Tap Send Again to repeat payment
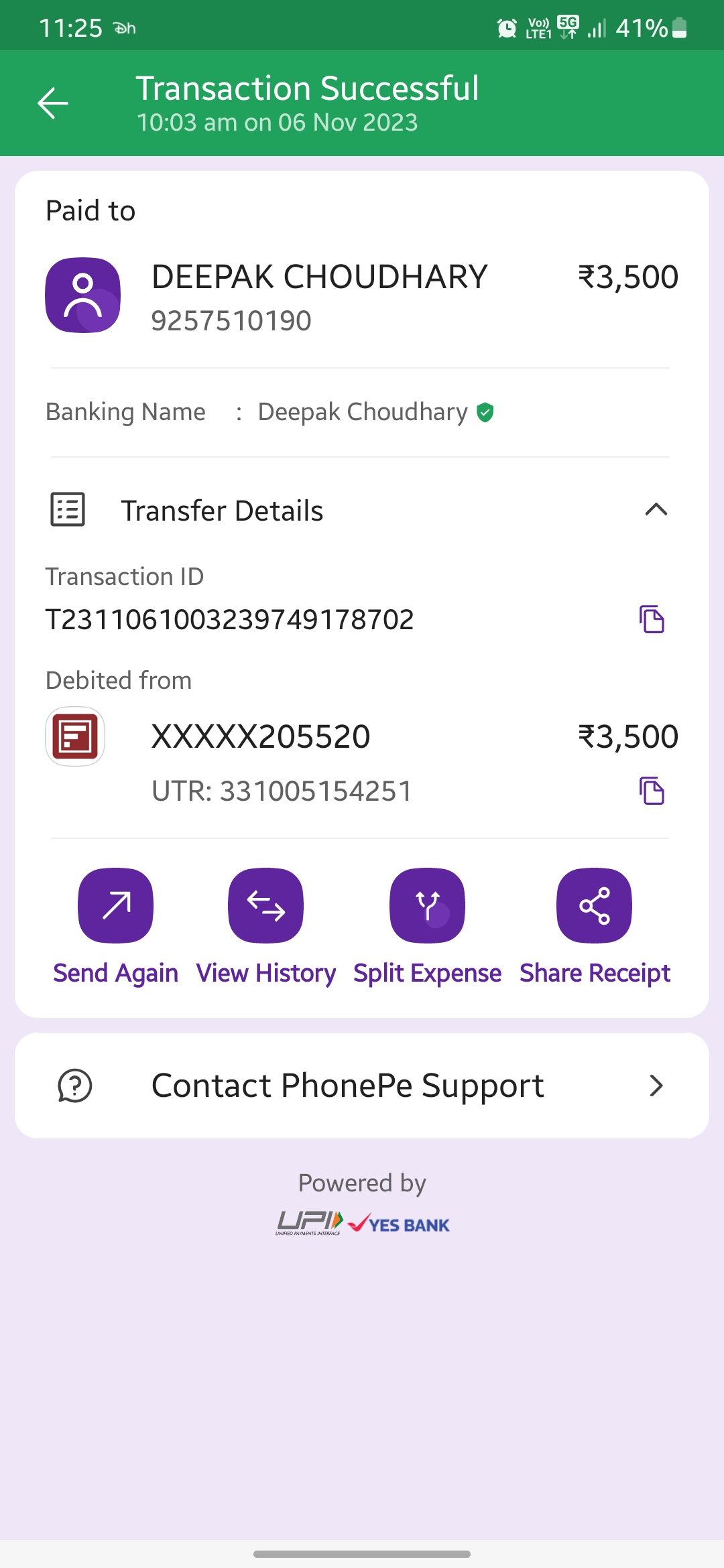The image size is (724, 1568). click(x=115, y=906)
